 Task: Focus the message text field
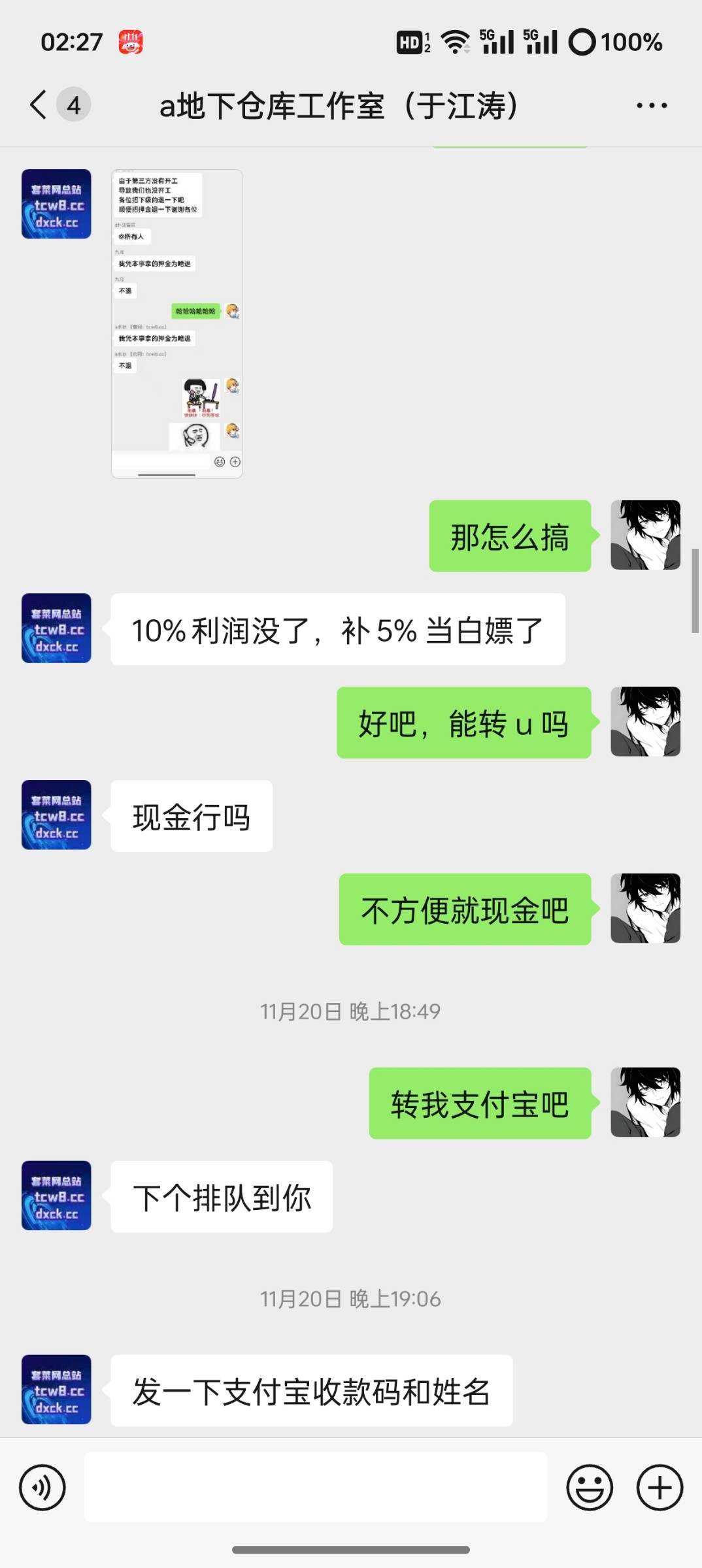pos(316,1487)
